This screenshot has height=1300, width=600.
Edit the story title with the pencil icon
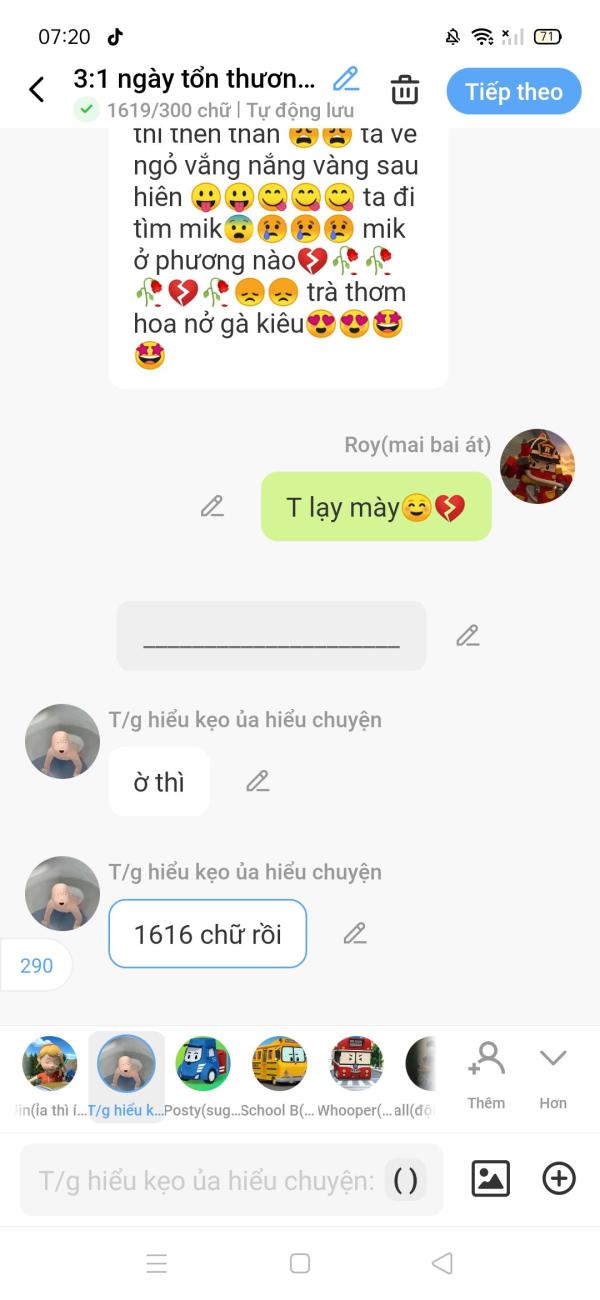[345, 78]
